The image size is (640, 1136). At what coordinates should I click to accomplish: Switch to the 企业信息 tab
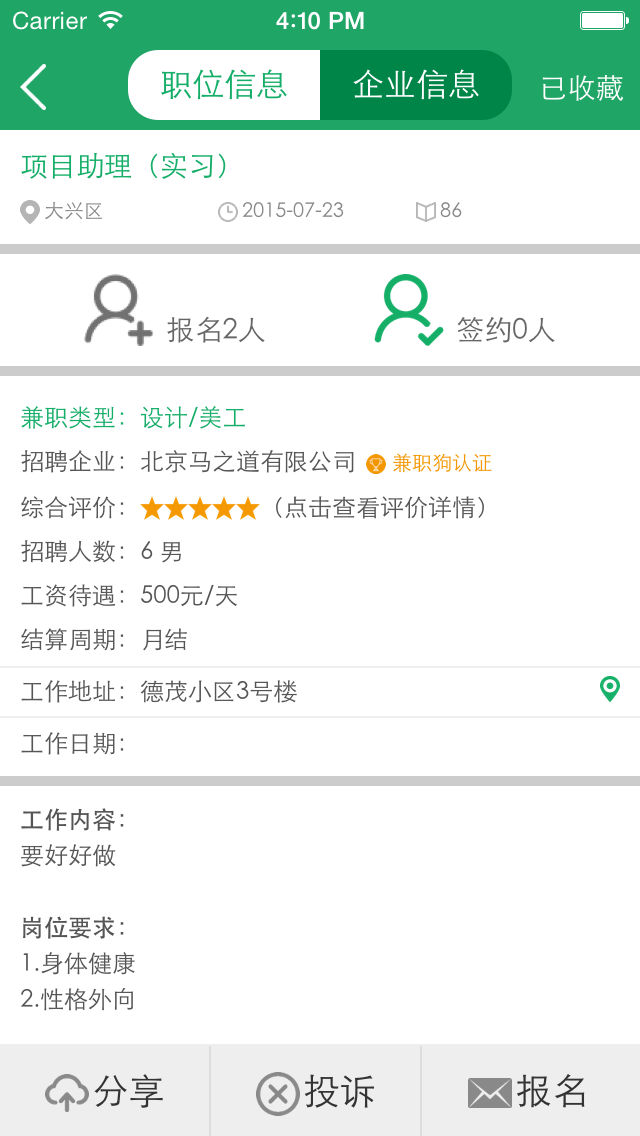pyautogui.click(x=416, y=86)
